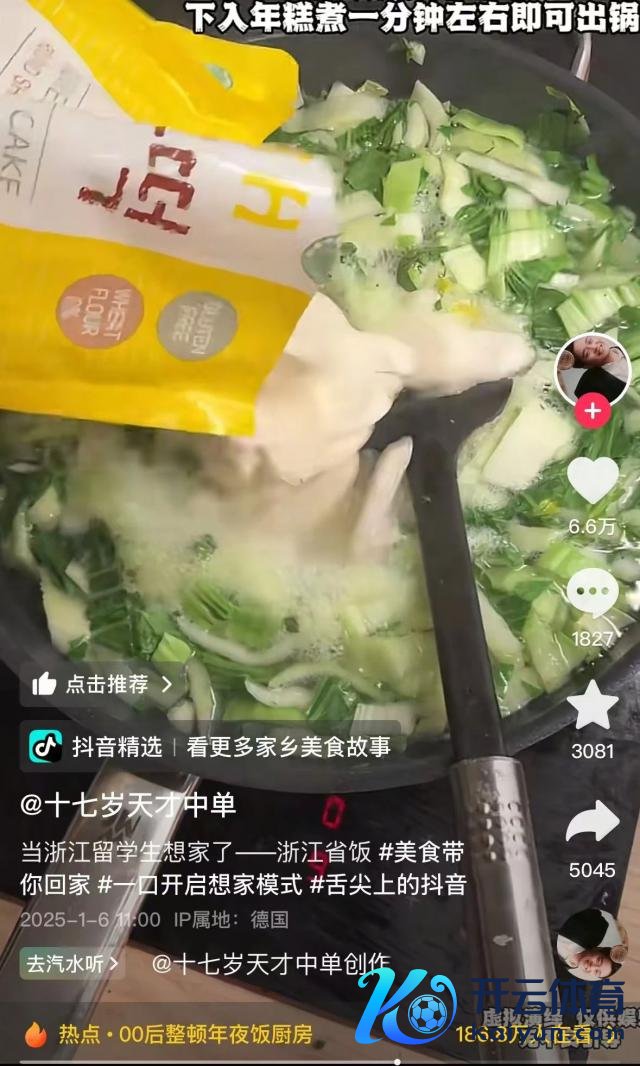Add video to favorites with star icon
This screenshot has height=1066, width=640.
tap(592, 706)
